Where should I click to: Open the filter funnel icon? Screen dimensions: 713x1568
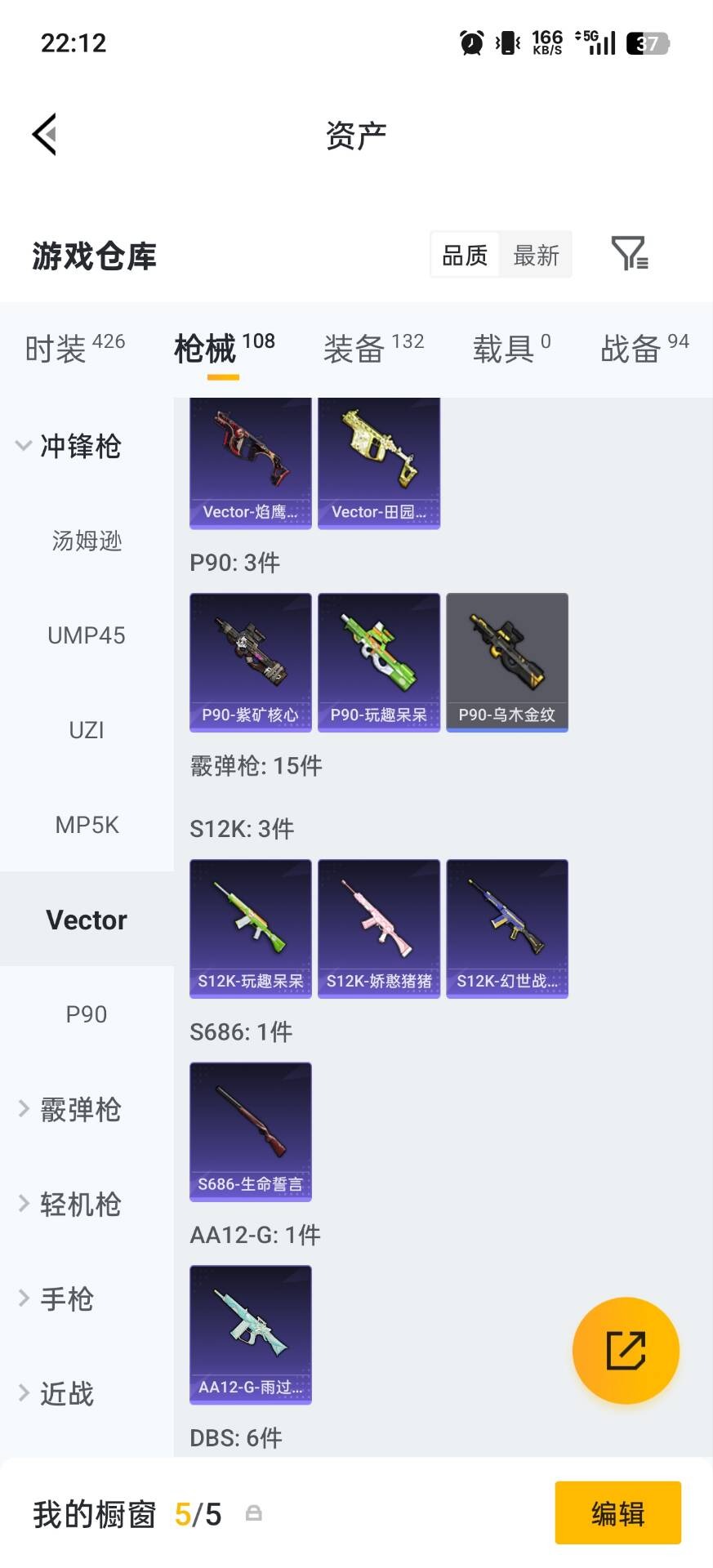tap(629, 255)
